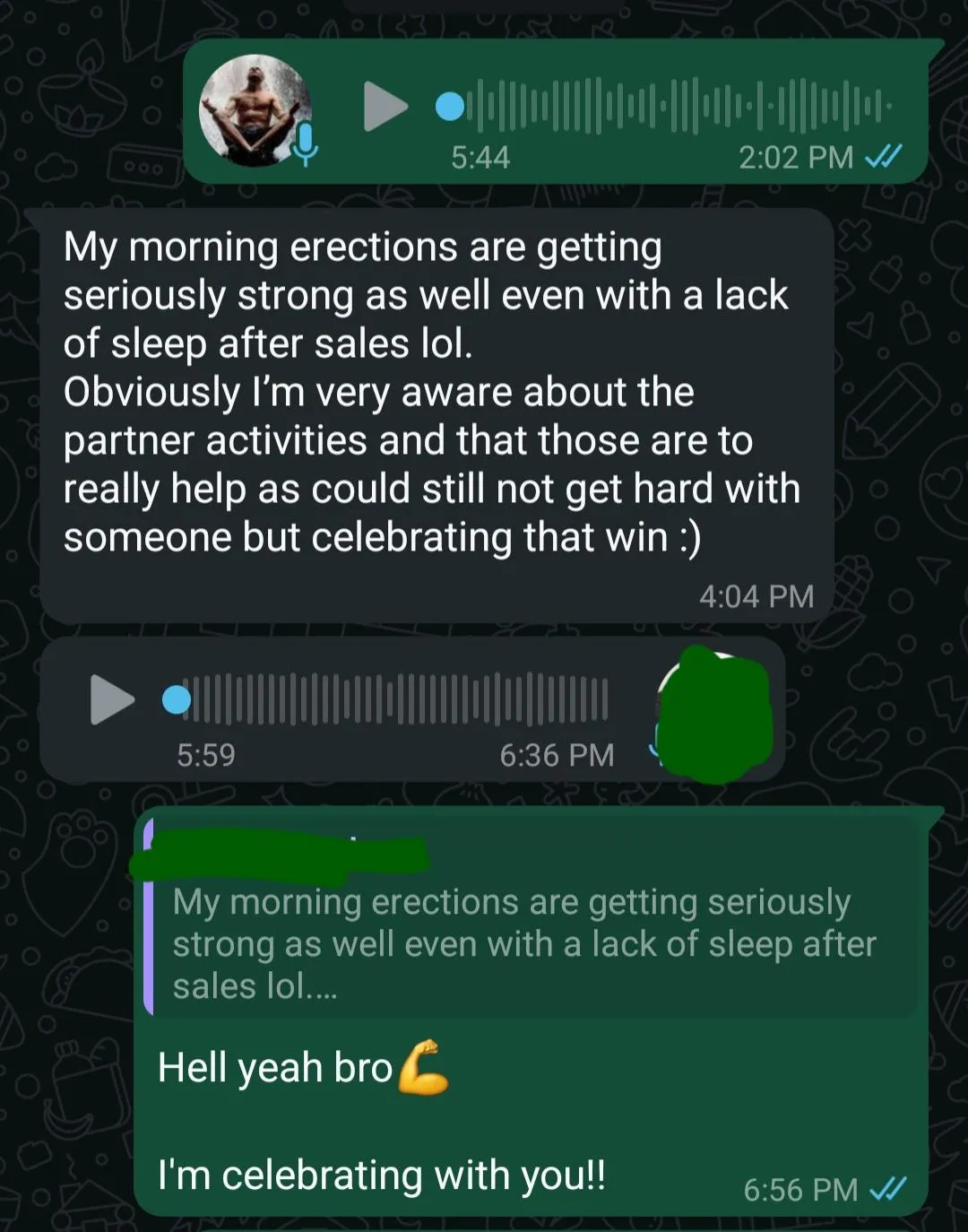The width and height of the screenshot is (968, 1232).
Task: Play the 5:59 voice message
Action: (112, 699)
